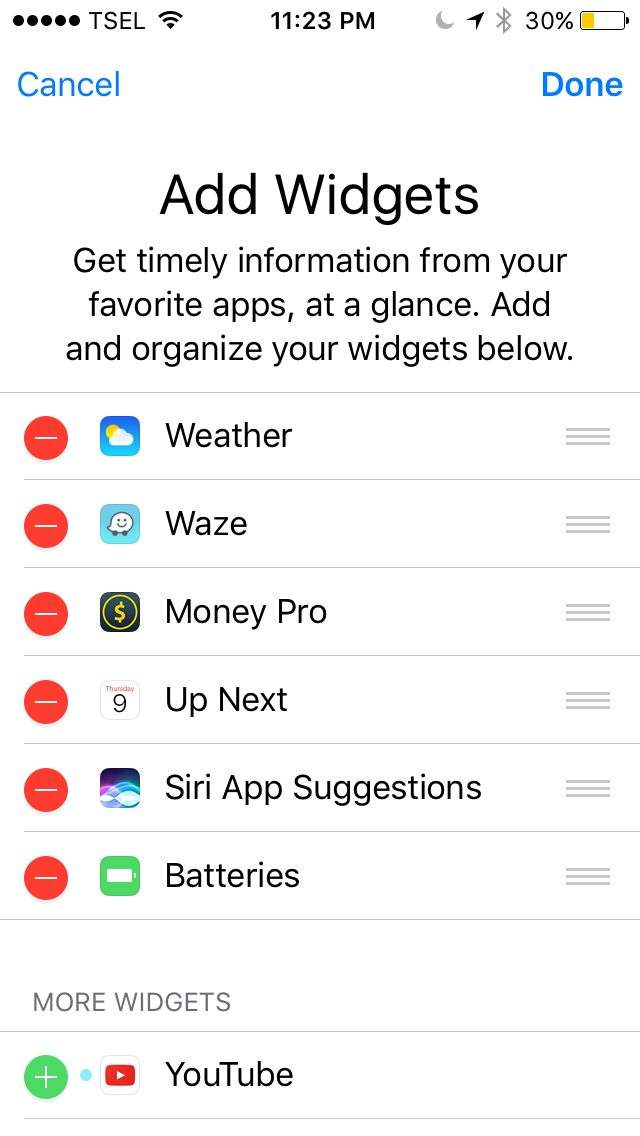
Task: Add the YouTube widget
Action: [x=46, y=1077]
